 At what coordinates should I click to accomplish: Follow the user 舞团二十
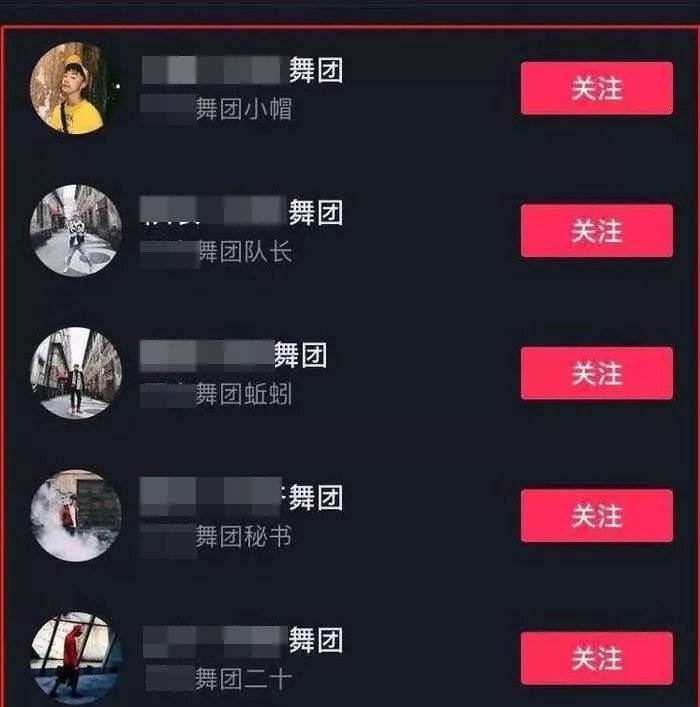click(x=596, y=658)
